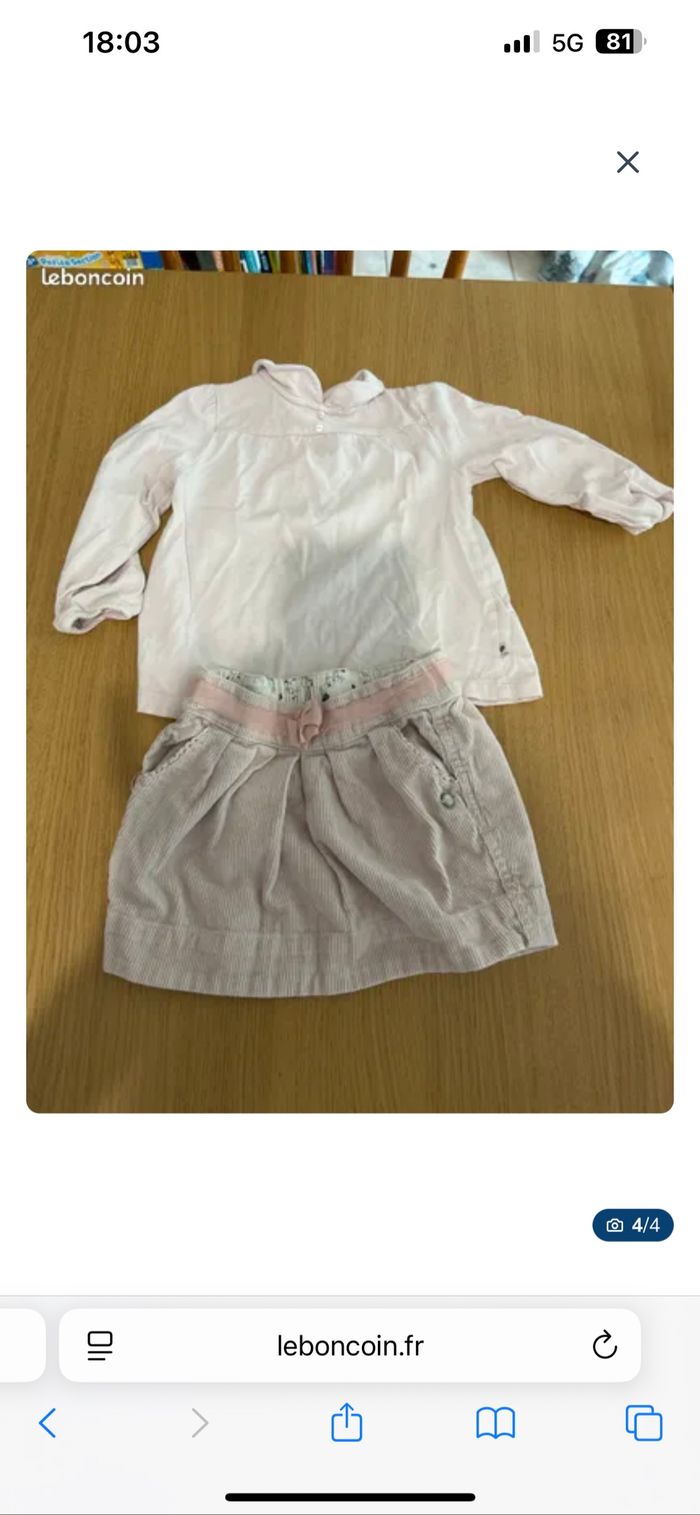The width and height of the screenshot is (700, 1515).
Task: Tap the leboncoin.fr address bar
Action: pos(350,1346)
